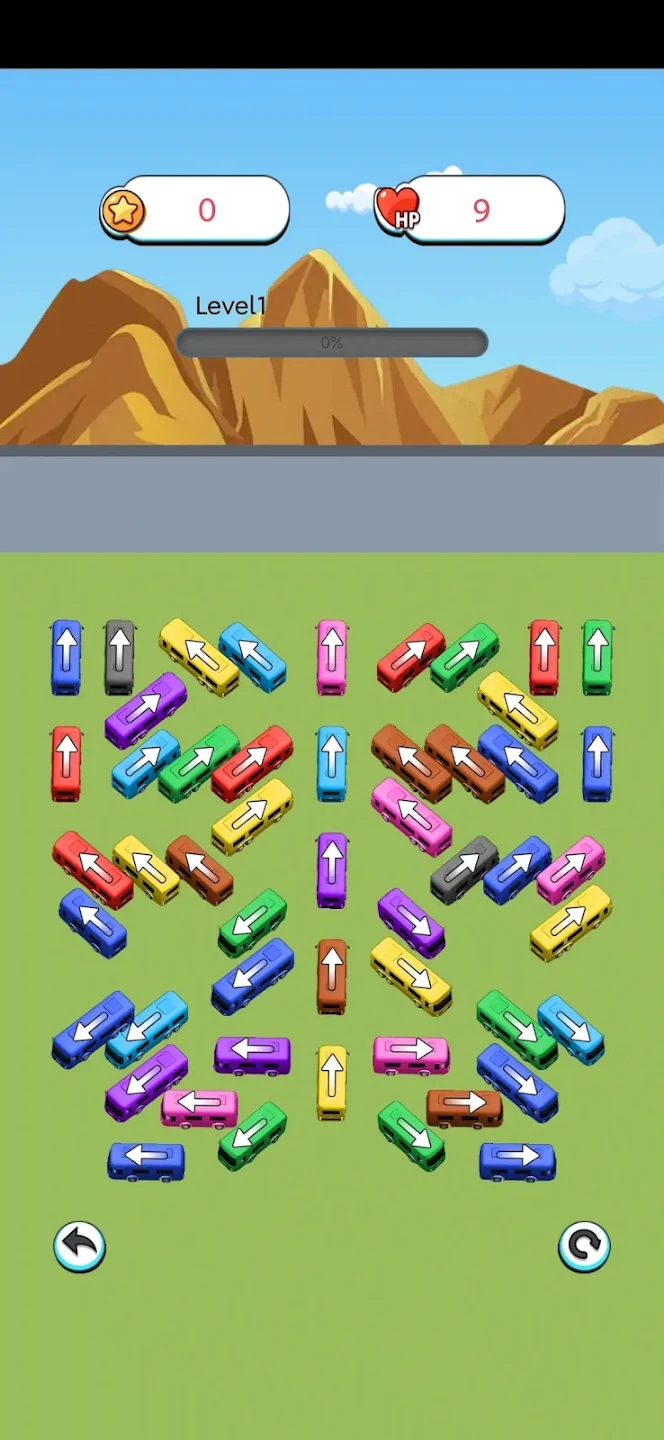Screen dimensions: 664x1440
Task: Undo the last move
Action: click(x=79, y=1246)
